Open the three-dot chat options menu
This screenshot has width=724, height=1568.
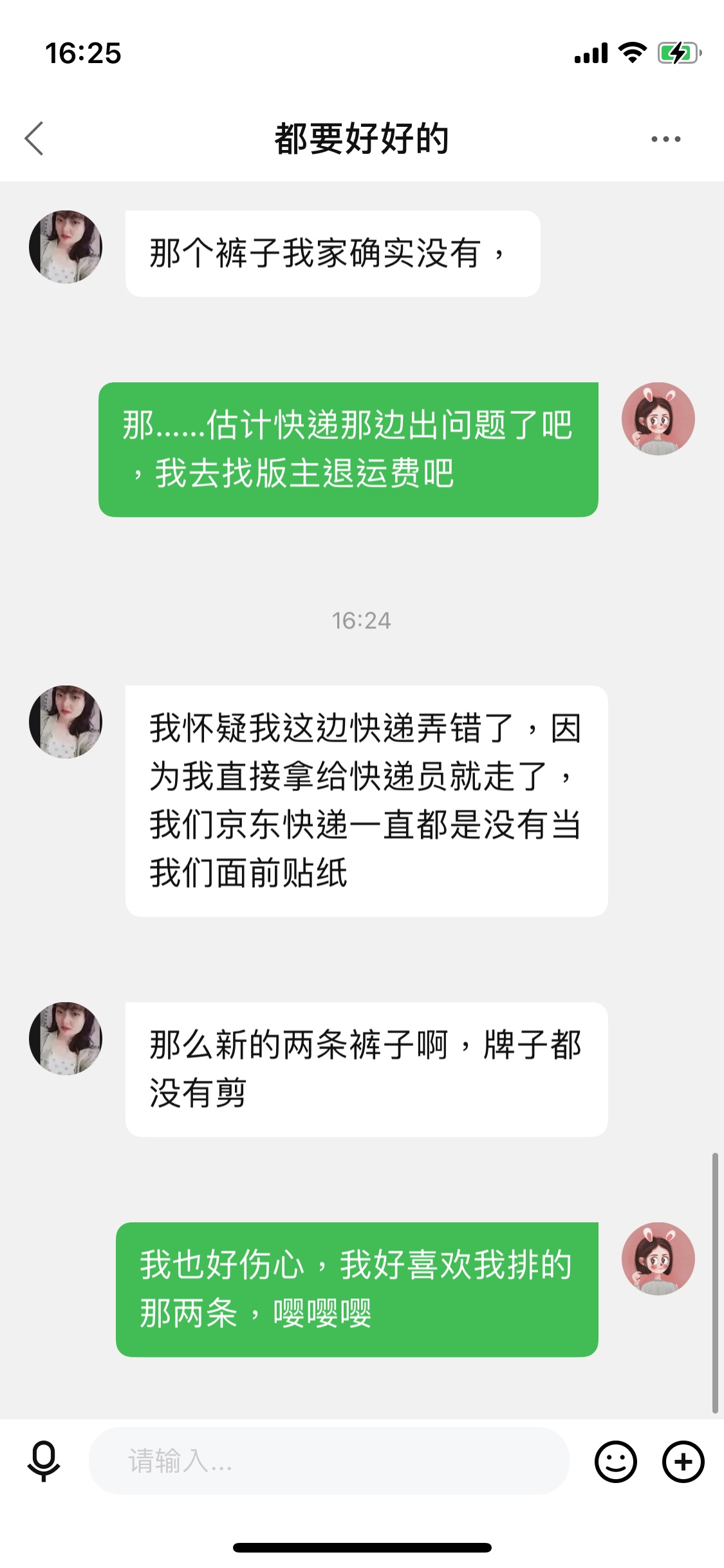(x=665, y=139)
